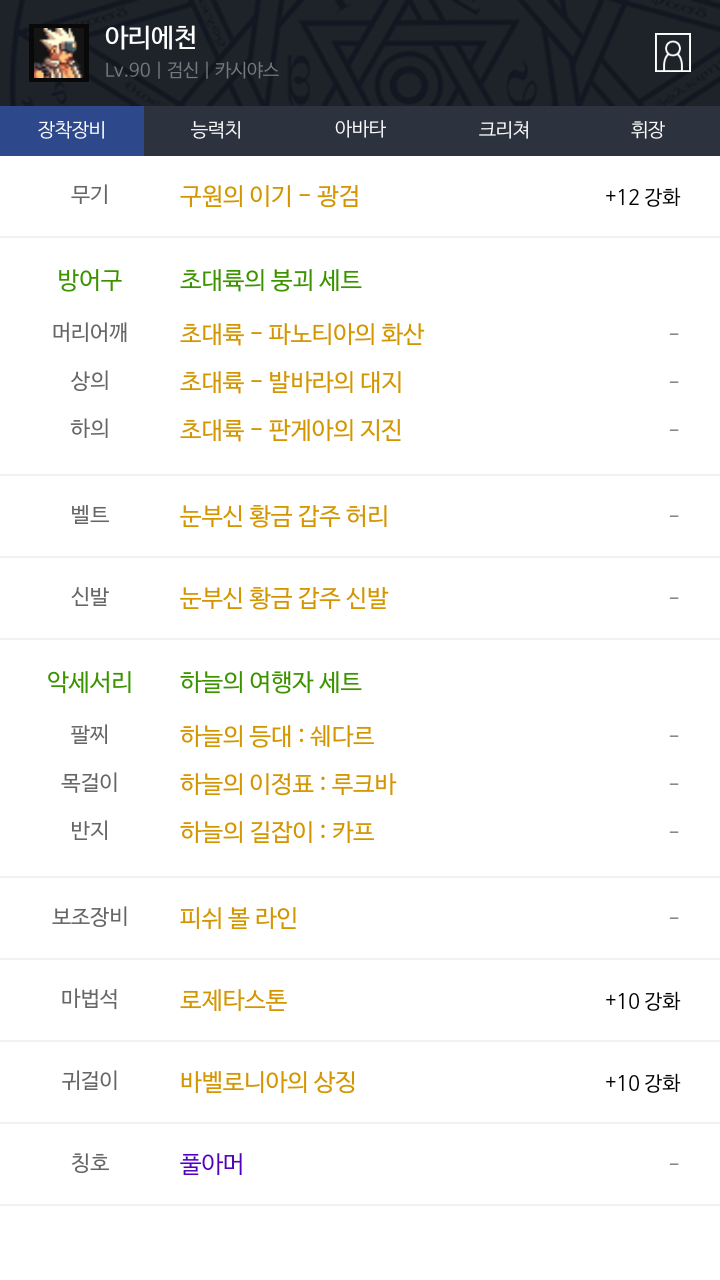Switch to the 크리쳐 tab
The image size is (720, 1280).
click(x=504, y=130)
